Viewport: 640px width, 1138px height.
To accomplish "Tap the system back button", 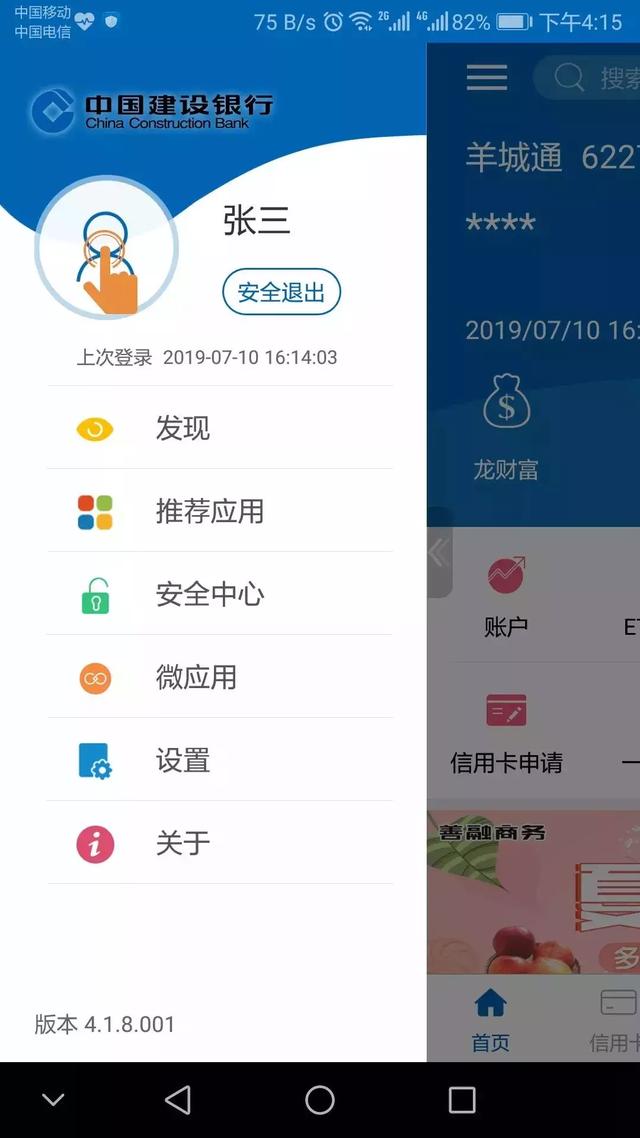I will [x=178, y=1100].
